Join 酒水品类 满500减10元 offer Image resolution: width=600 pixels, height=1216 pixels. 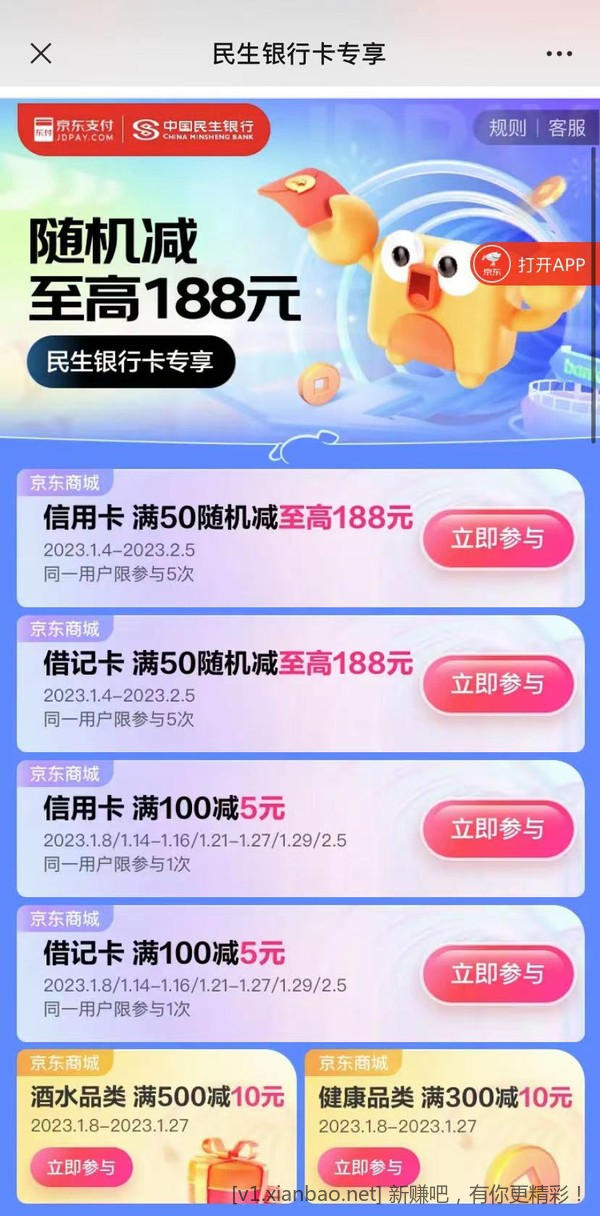pos(81,1167)
